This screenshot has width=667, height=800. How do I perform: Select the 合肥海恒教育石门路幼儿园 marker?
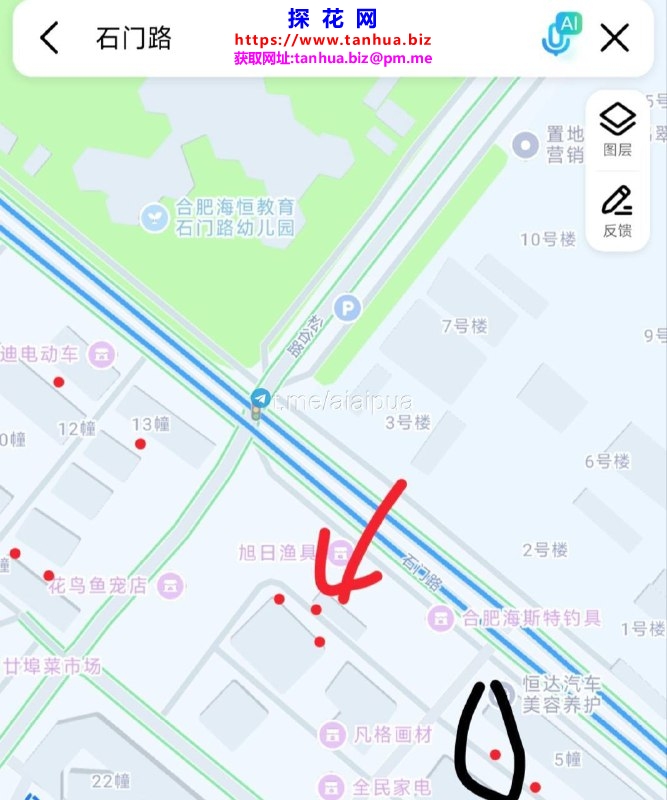click(x=154, y=217)
